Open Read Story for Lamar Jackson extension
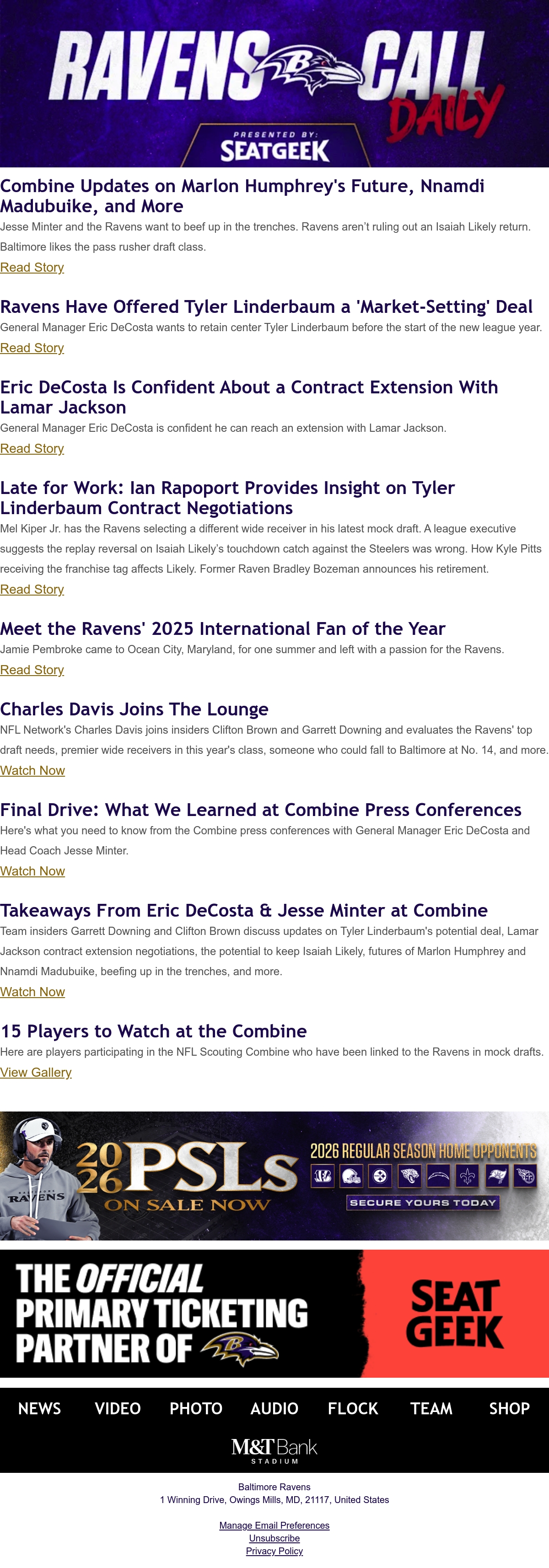This screenshot has width=549, height=1568. tap(32, 448)
